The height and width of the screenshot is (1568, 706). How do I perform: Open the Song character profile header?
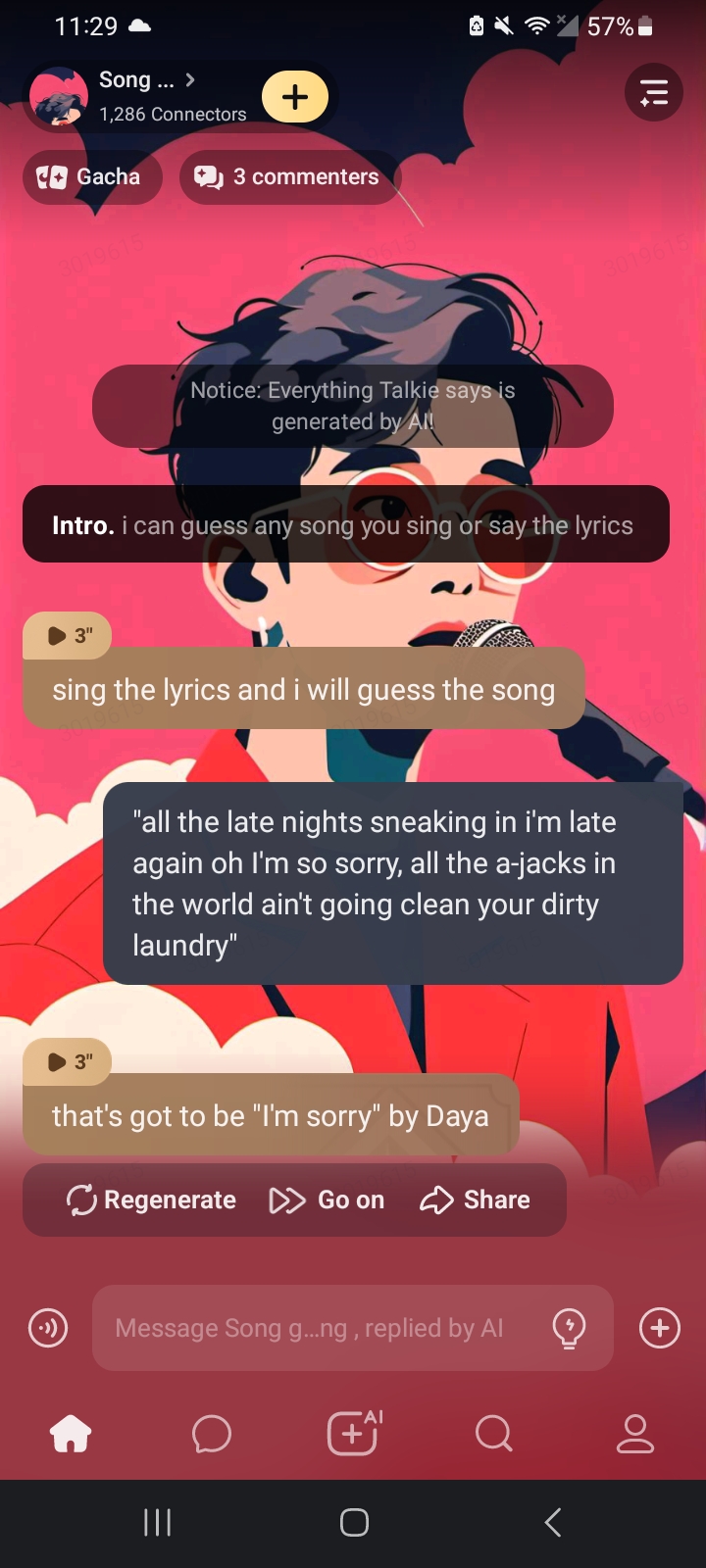[x=147, y=96]
